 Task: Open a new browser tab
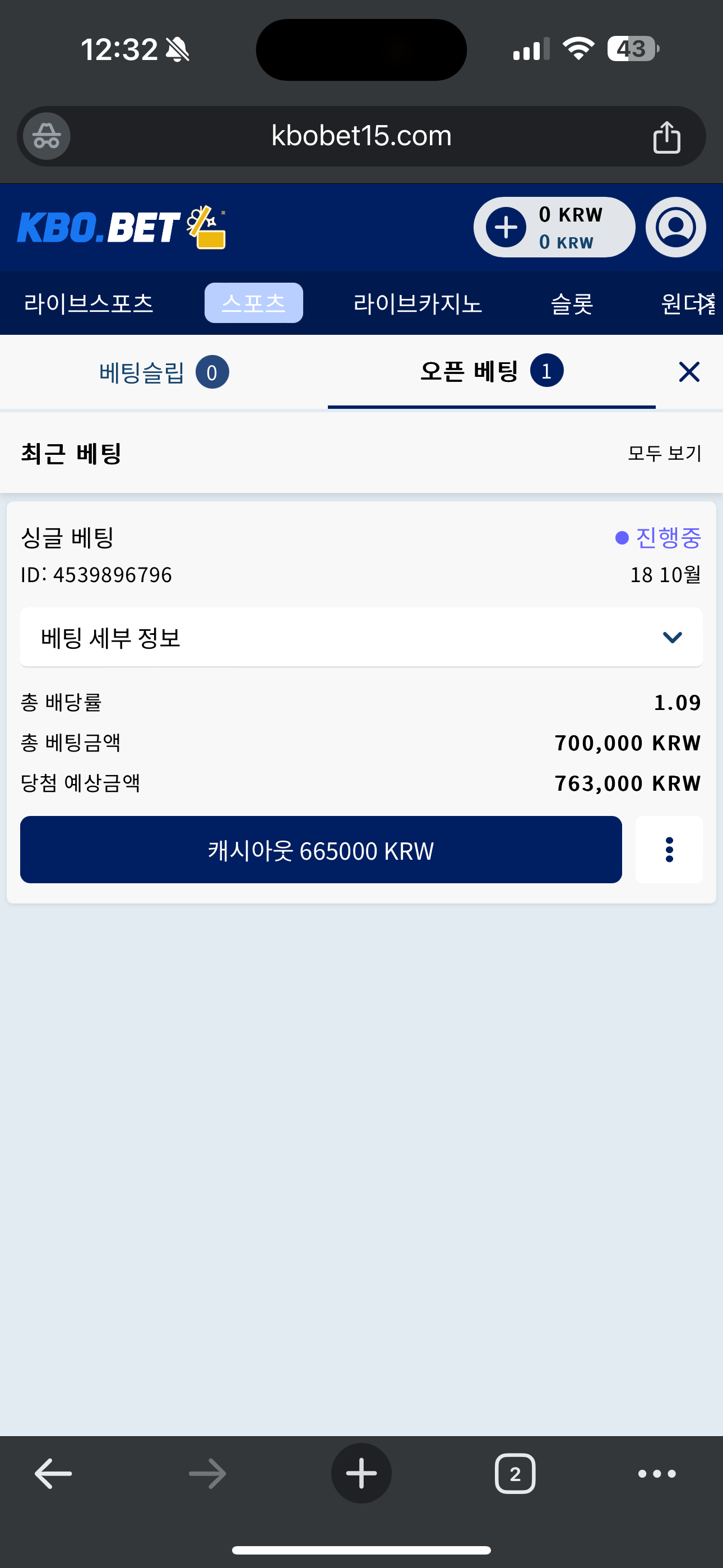pyautogui.click(x=361, y=1473)
